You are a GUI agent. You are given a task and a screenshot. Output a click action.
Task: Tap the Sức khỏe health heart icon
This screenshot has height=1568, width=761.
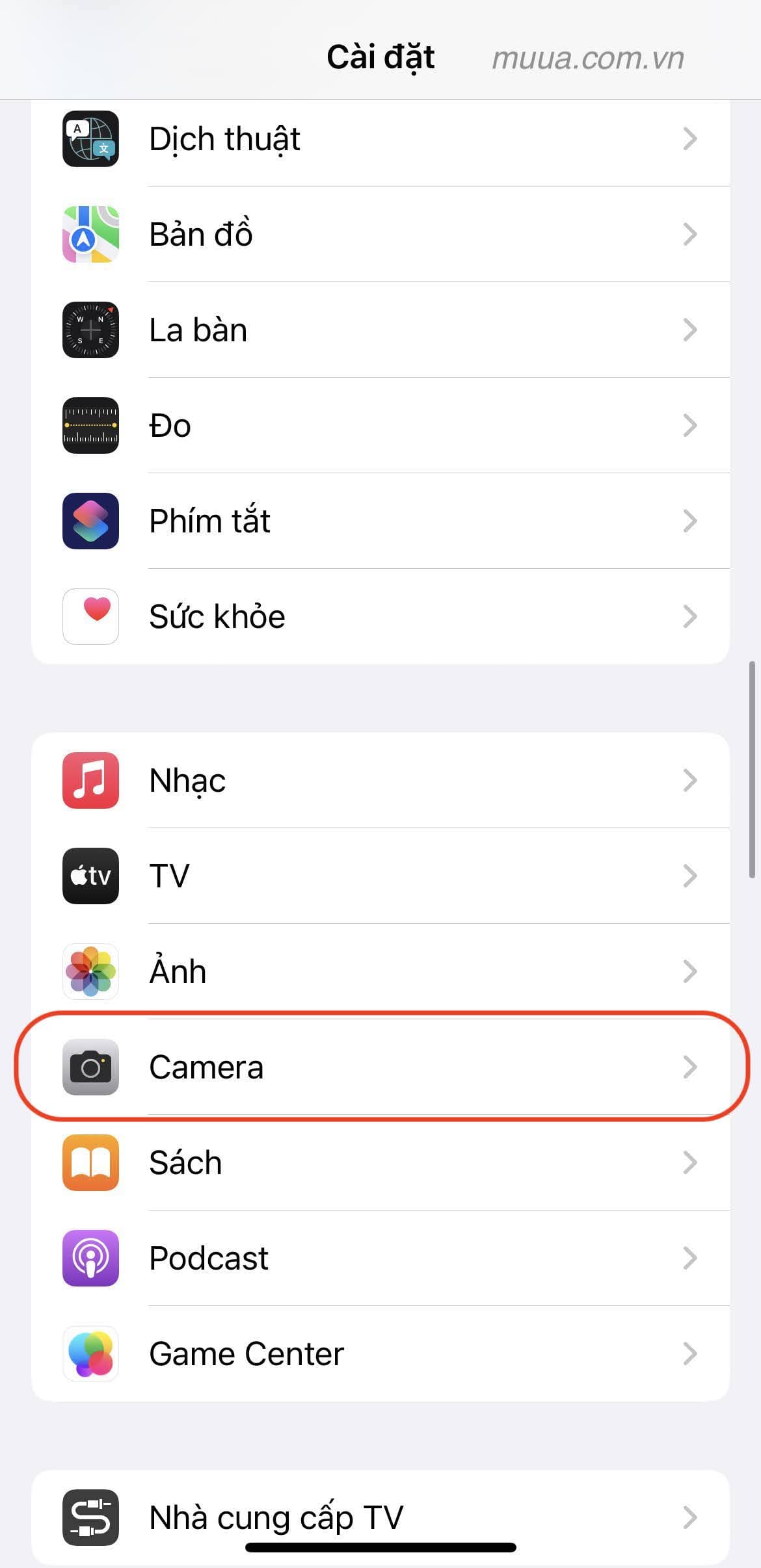tap(90, 616)
